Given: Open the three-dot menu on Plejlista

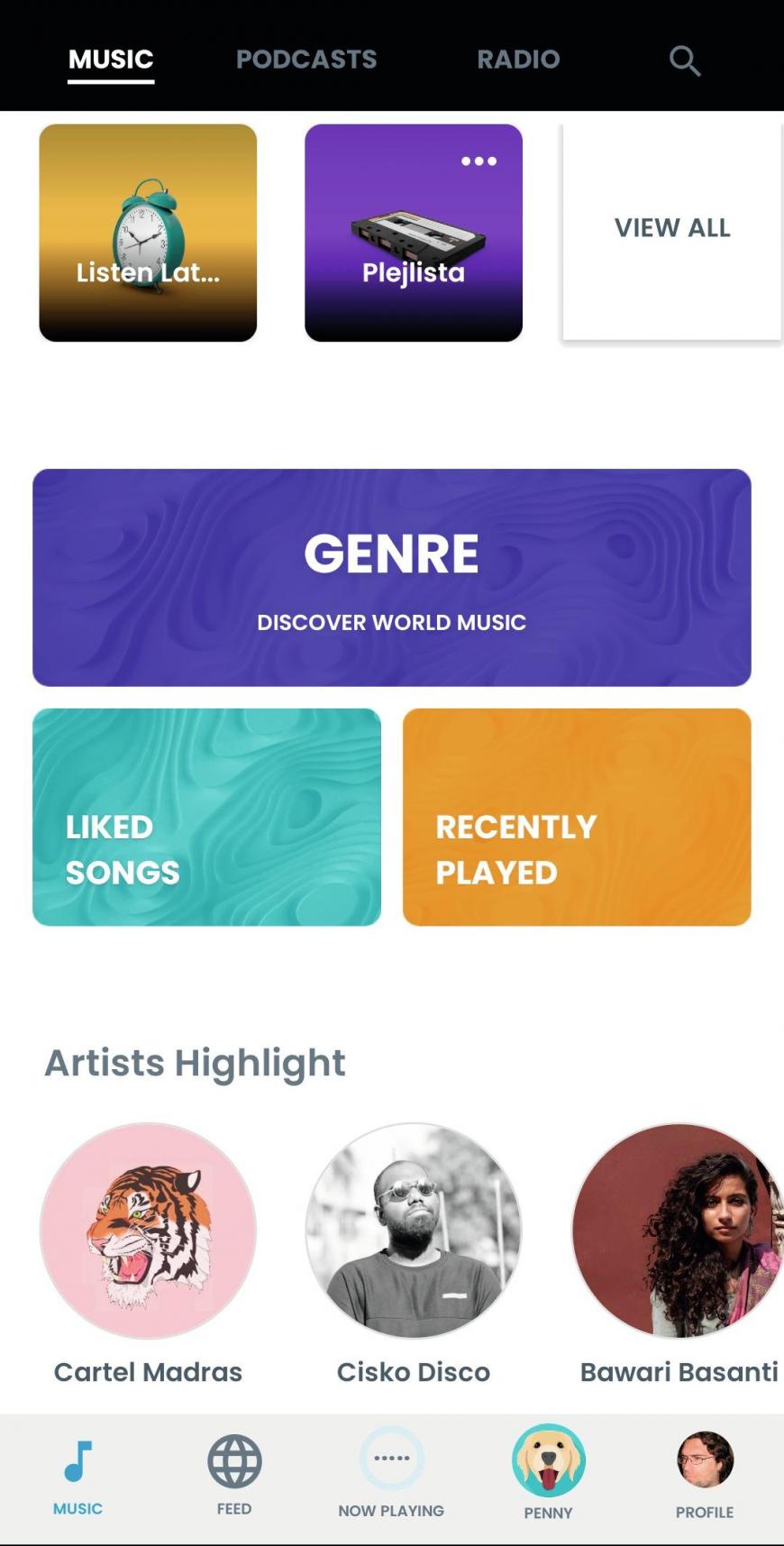Looking at the screenshot, I should pyautogui.click(x=479, y=161).
